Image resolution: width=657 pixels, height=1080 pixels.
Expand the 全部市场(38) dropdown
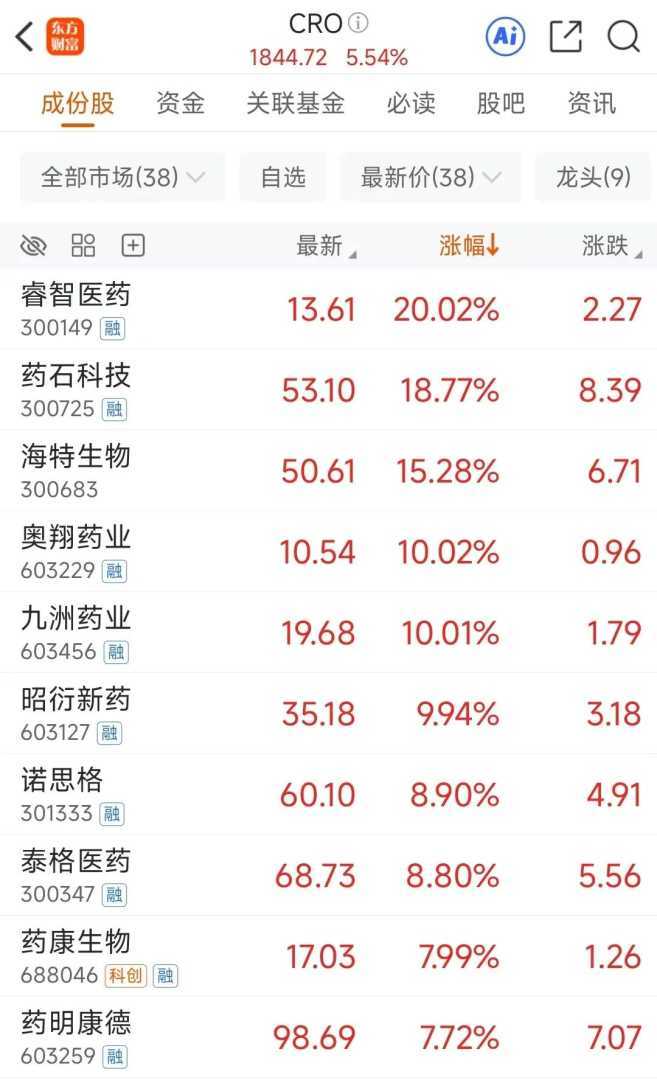[122, 178]
